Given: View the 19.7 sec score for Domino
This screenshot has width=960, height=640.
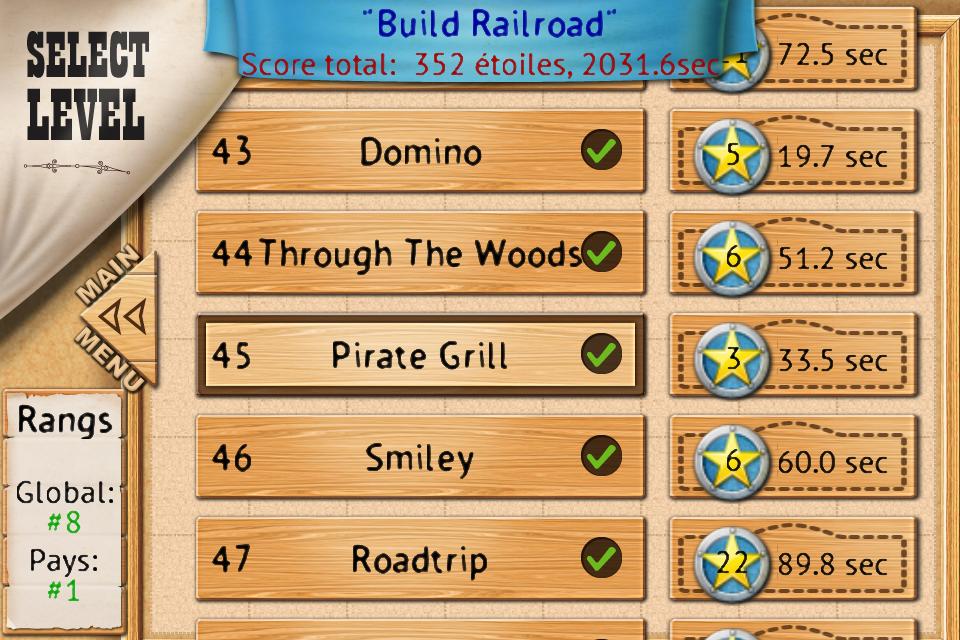Looking at the screenshot, I should pyautogui.click(x=795, y=153).
